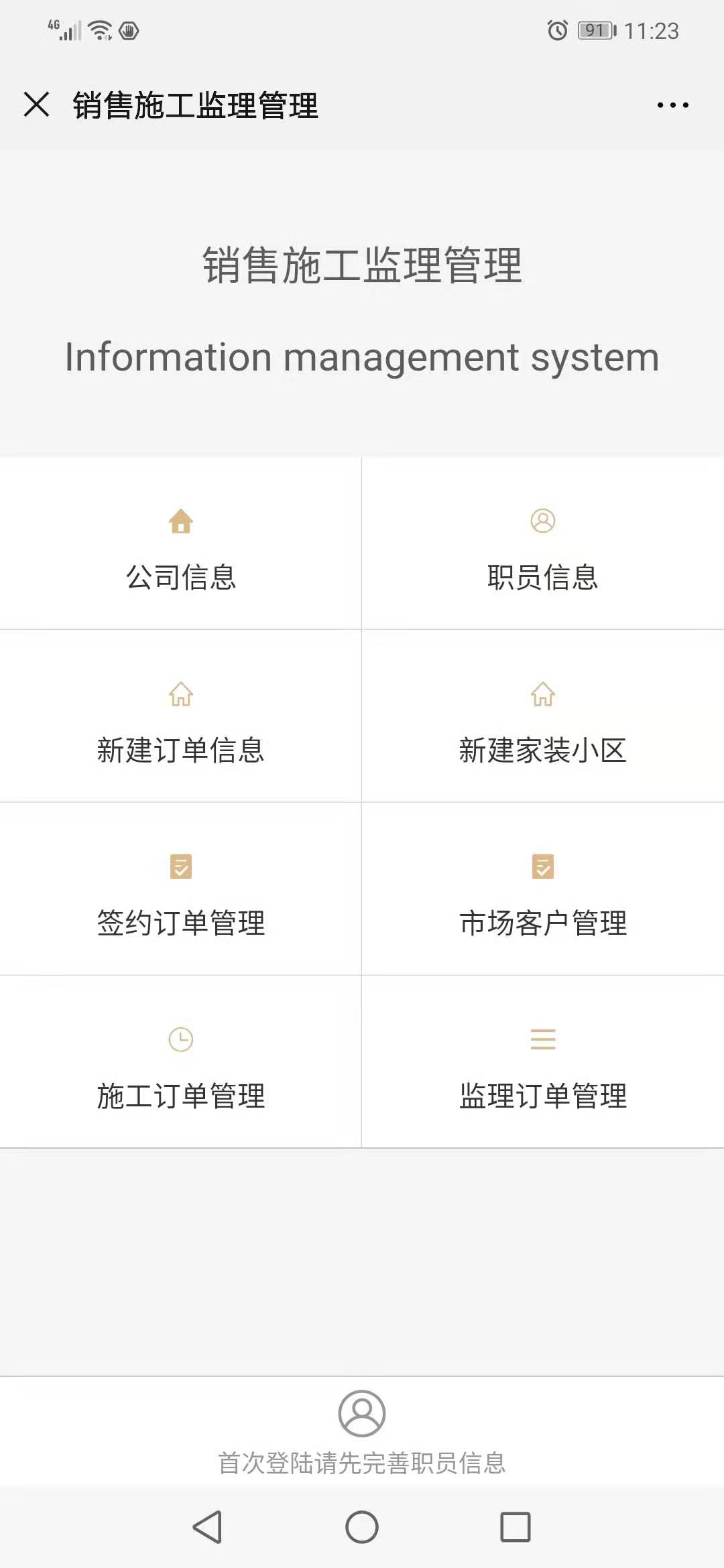Select 新建订单信息 to create order

(x=181, y=716)
